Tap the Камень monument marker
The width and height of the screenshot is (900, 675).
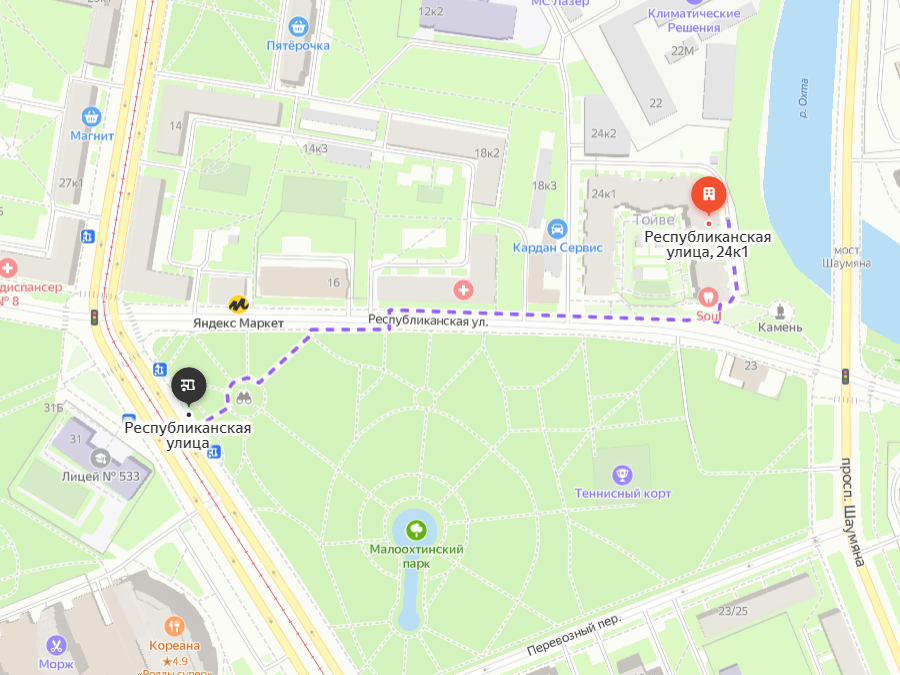point(779,312)
